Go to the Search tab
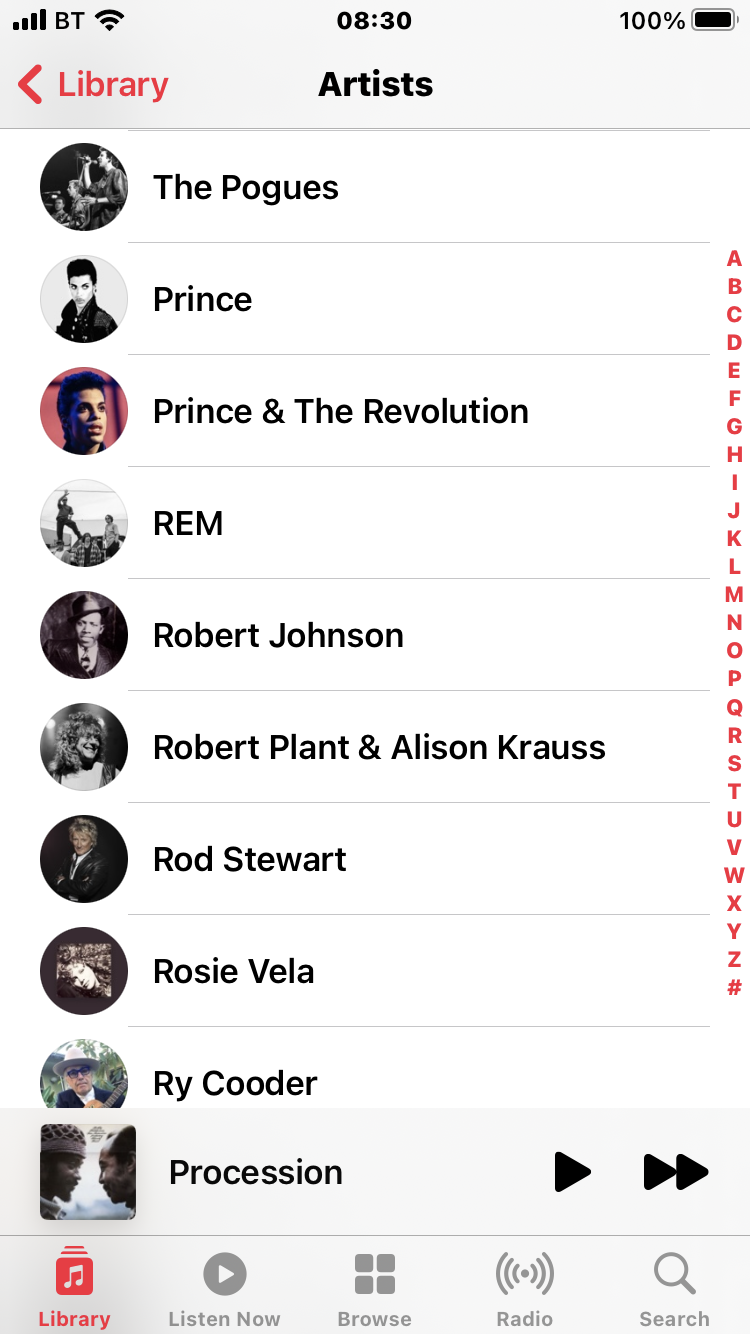The height and width of the screenshot is (1334, 750). tap(675, 1290)
